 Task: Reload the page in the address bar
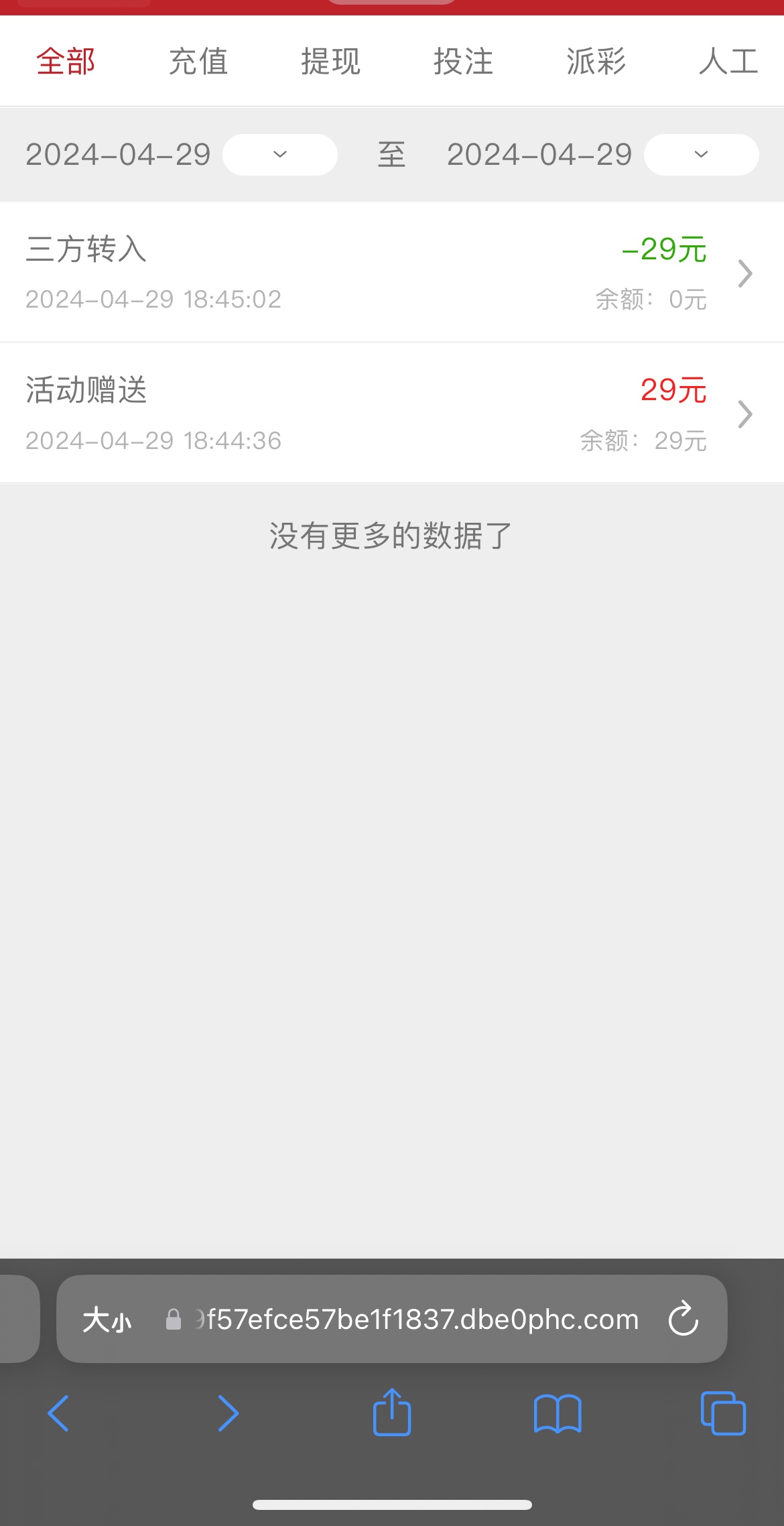pyautogui.click(x=683, y=1319)
